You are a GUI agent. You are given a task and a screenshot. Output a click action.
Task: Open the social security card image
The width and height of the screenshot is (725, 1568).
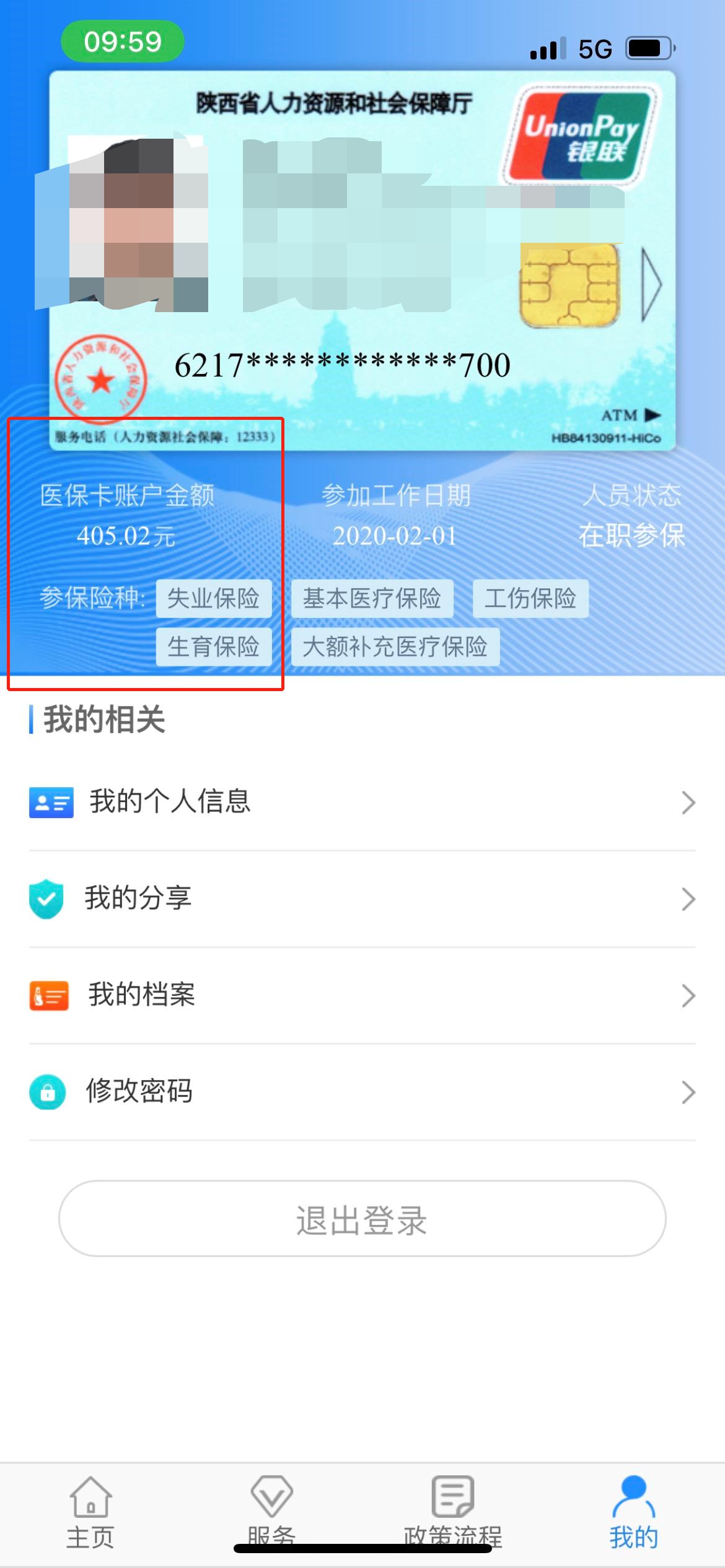pyautogui.click(x=362, y=260)
